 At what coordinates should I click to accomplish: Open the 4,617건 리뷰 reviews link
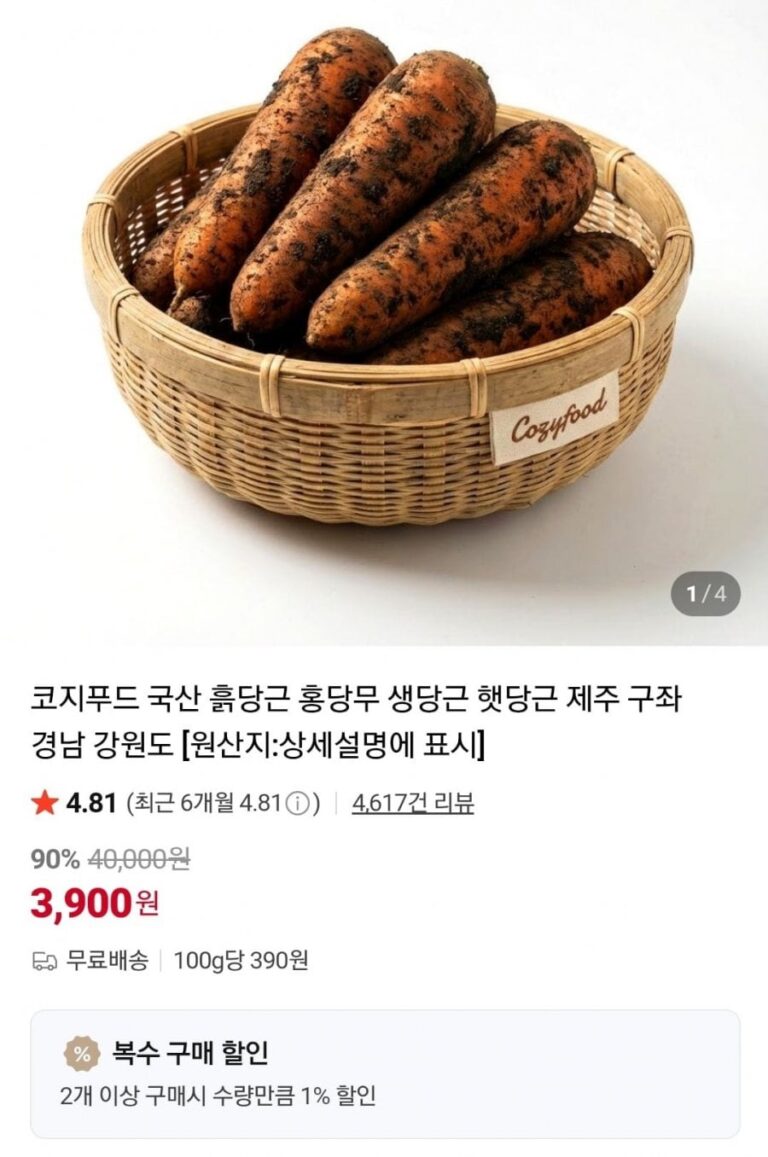412,802
